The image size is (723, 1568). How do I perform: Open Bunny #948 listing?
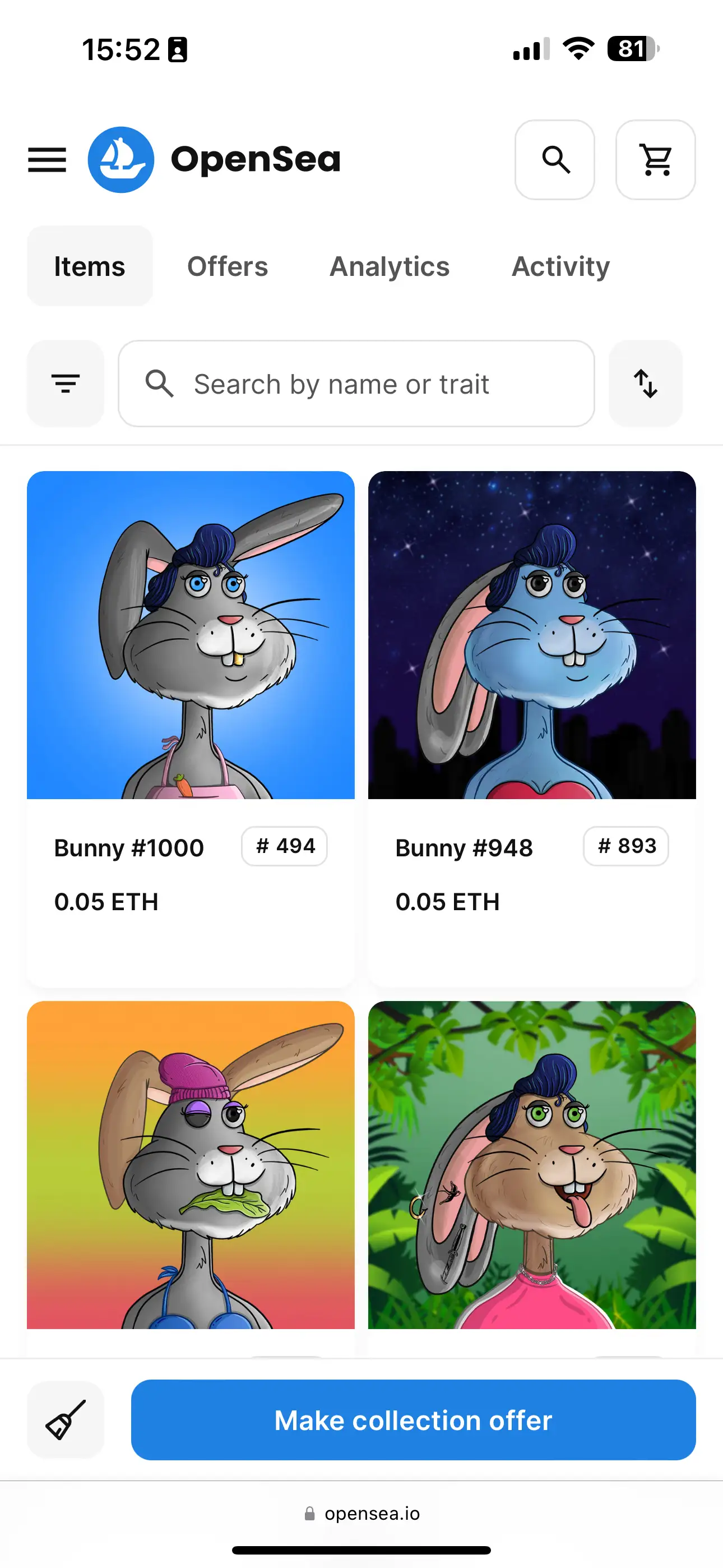[x=531, y=635]
